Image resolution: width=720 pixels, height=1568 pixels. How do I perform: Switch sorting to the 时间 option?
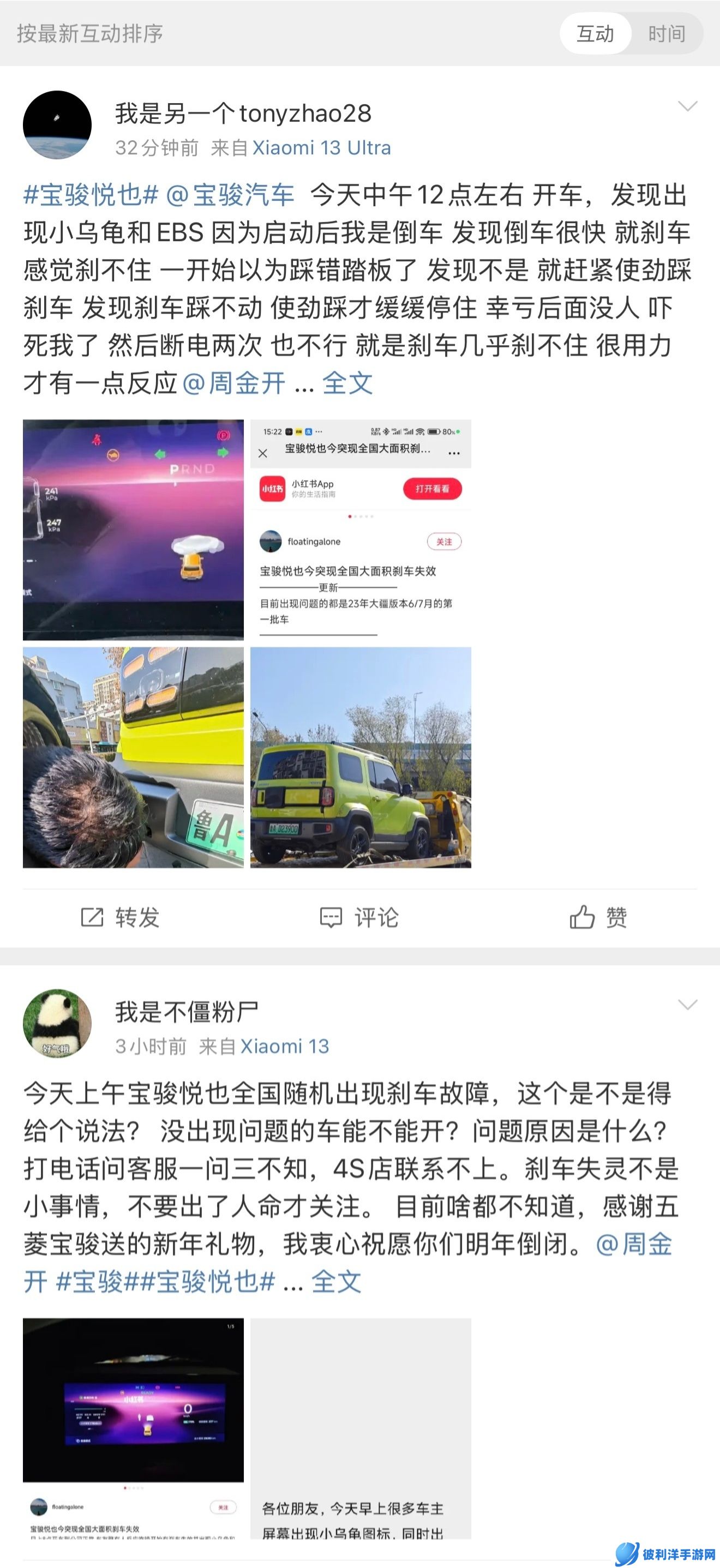(x=667, y=33)
